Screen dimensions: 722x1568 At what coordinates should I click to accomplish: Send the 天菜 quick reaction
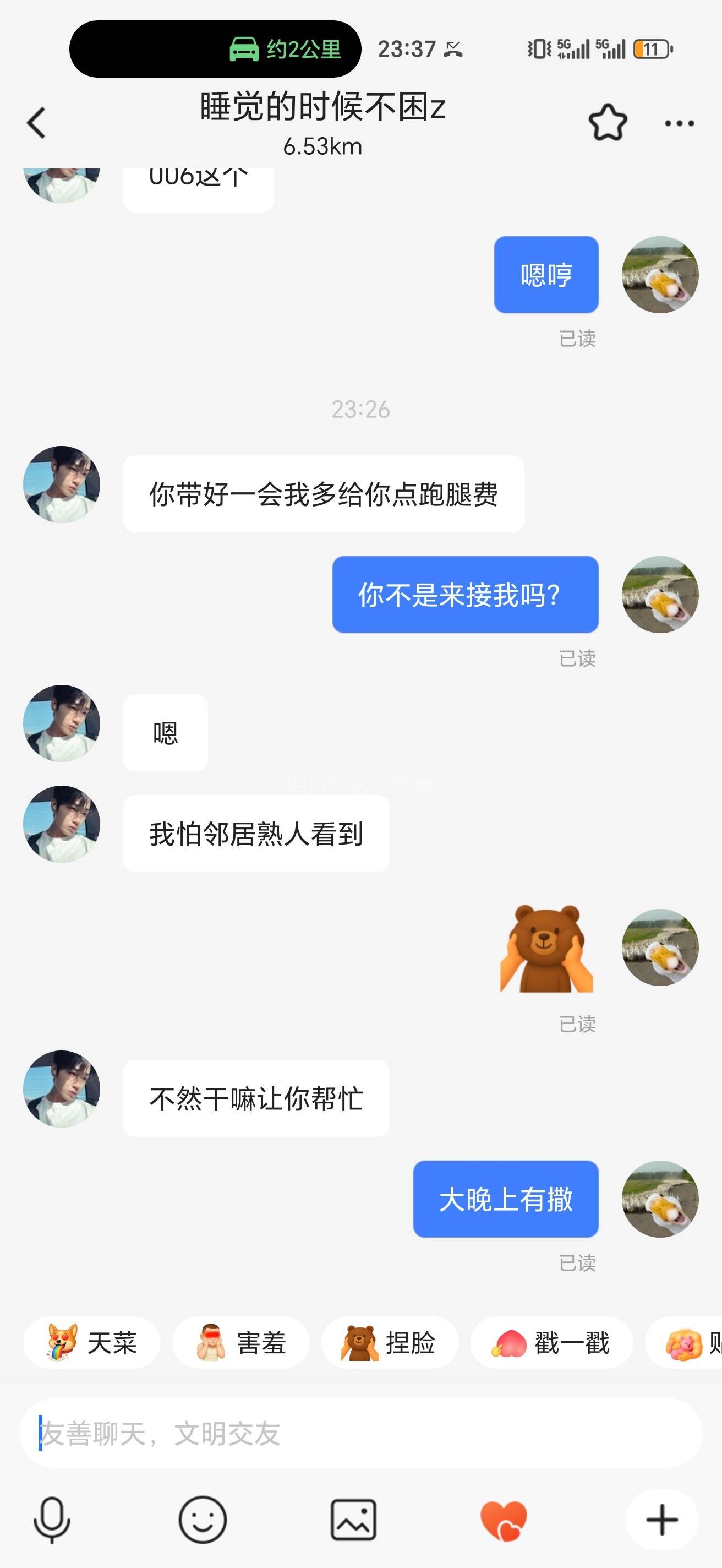tap(92, 1343)
